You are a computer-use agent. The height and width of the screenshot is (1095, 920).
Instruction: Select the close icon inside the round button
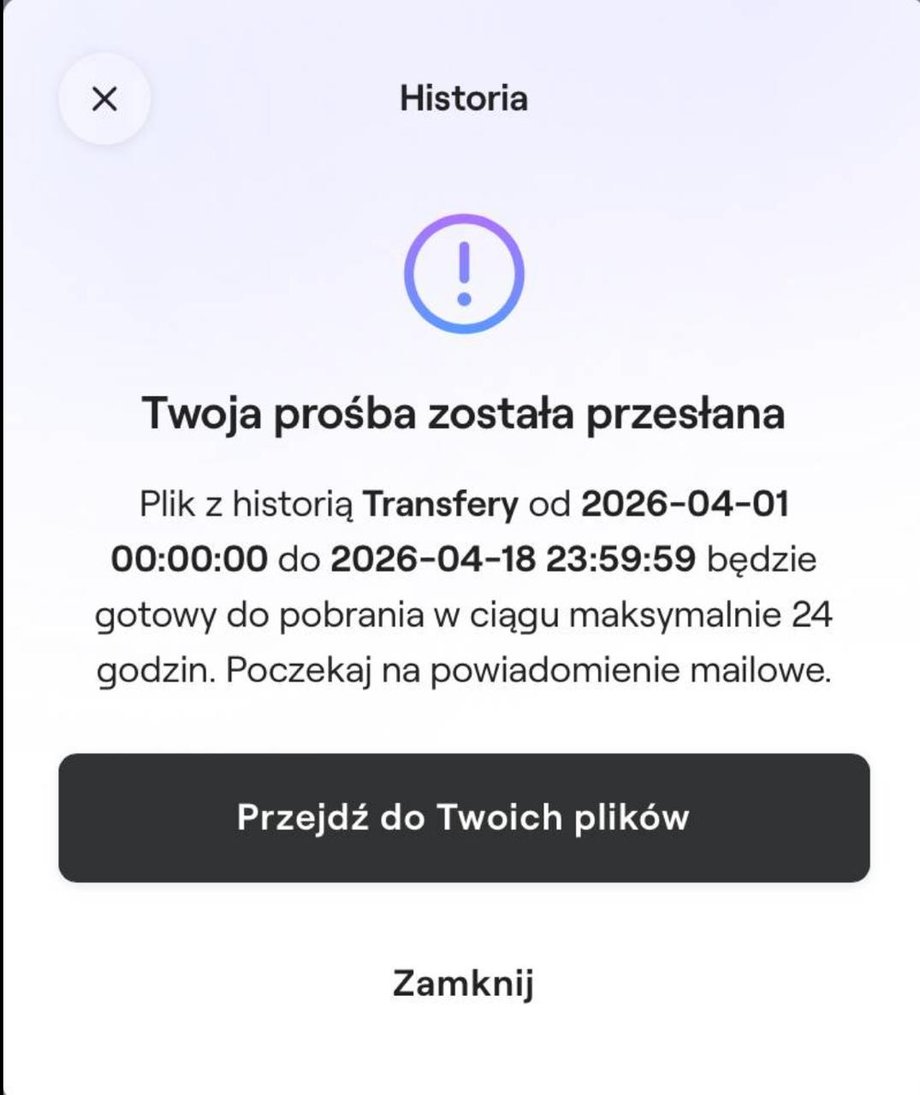(103, 99)
